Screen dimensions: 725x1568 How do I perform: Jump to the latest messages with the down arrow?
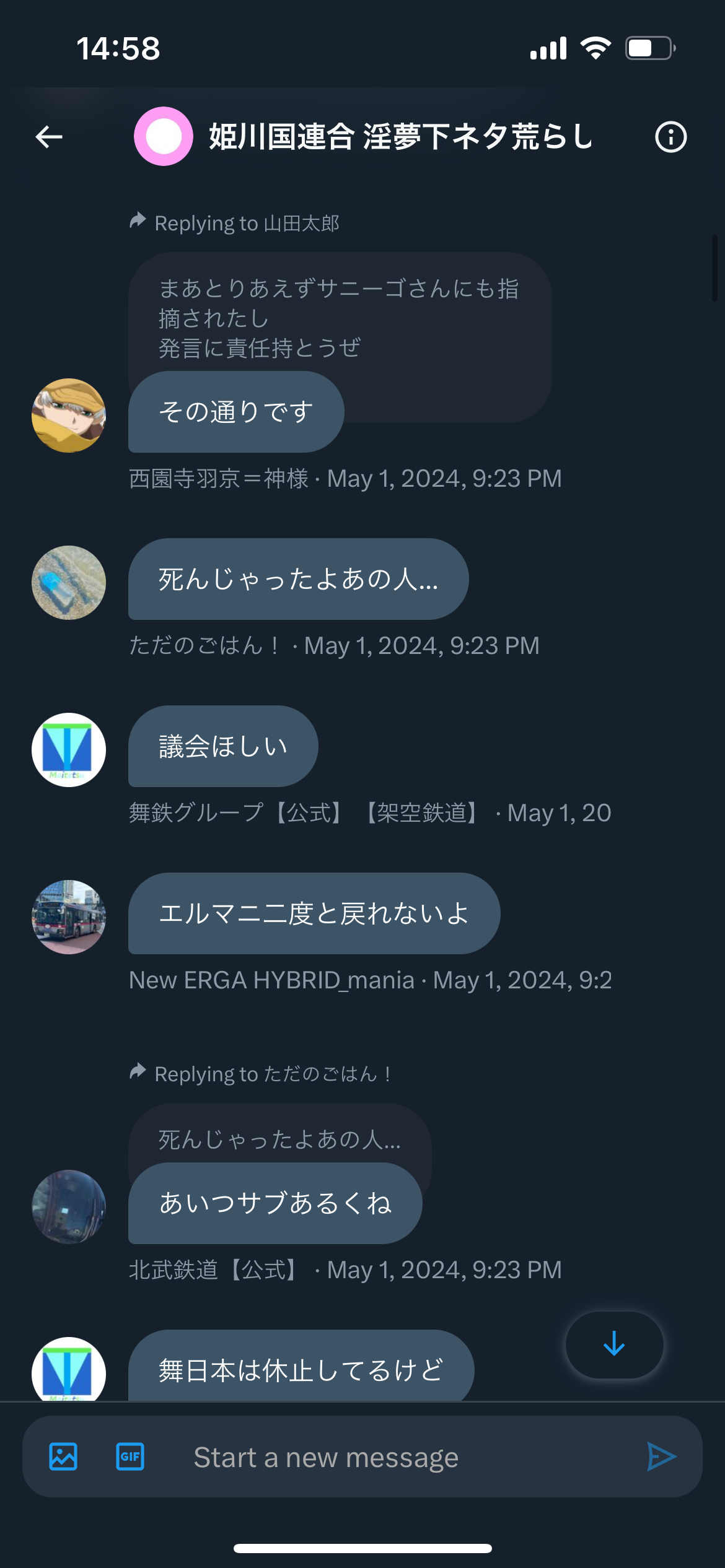click(x=614, y=1344)
